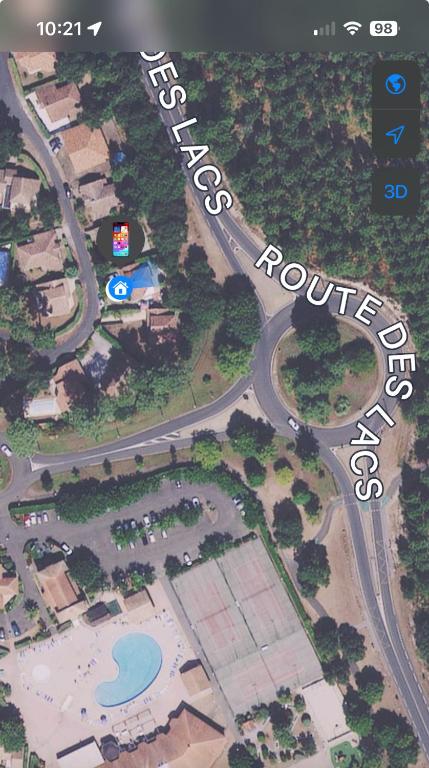Image resolution: width=429 pixels, height=768 pixels.
Task: Switch the map to 3D view
Action: click(x=396, y=192)
